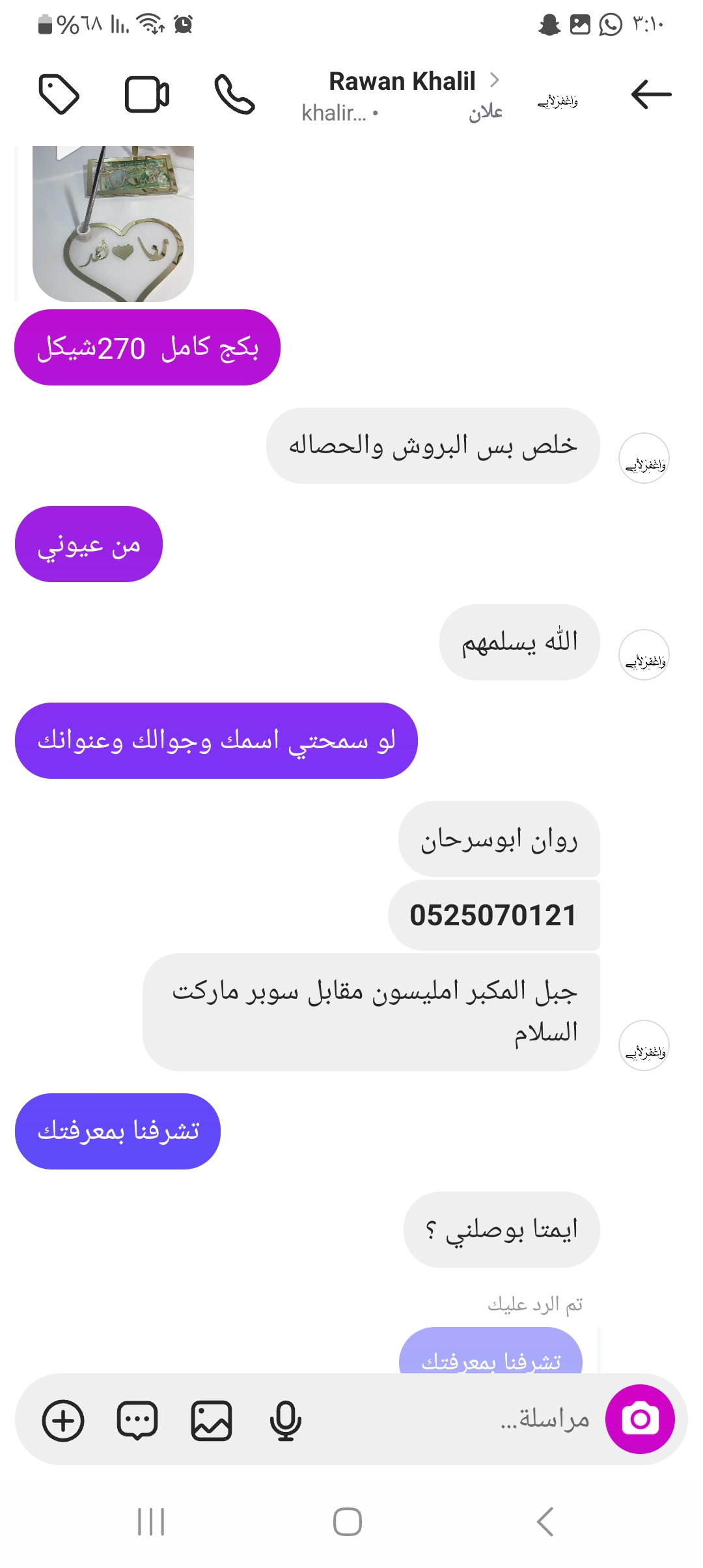Record a voice message with the microphone
The width and height of the screenshot is (703, 1568).
point(285,1420)
